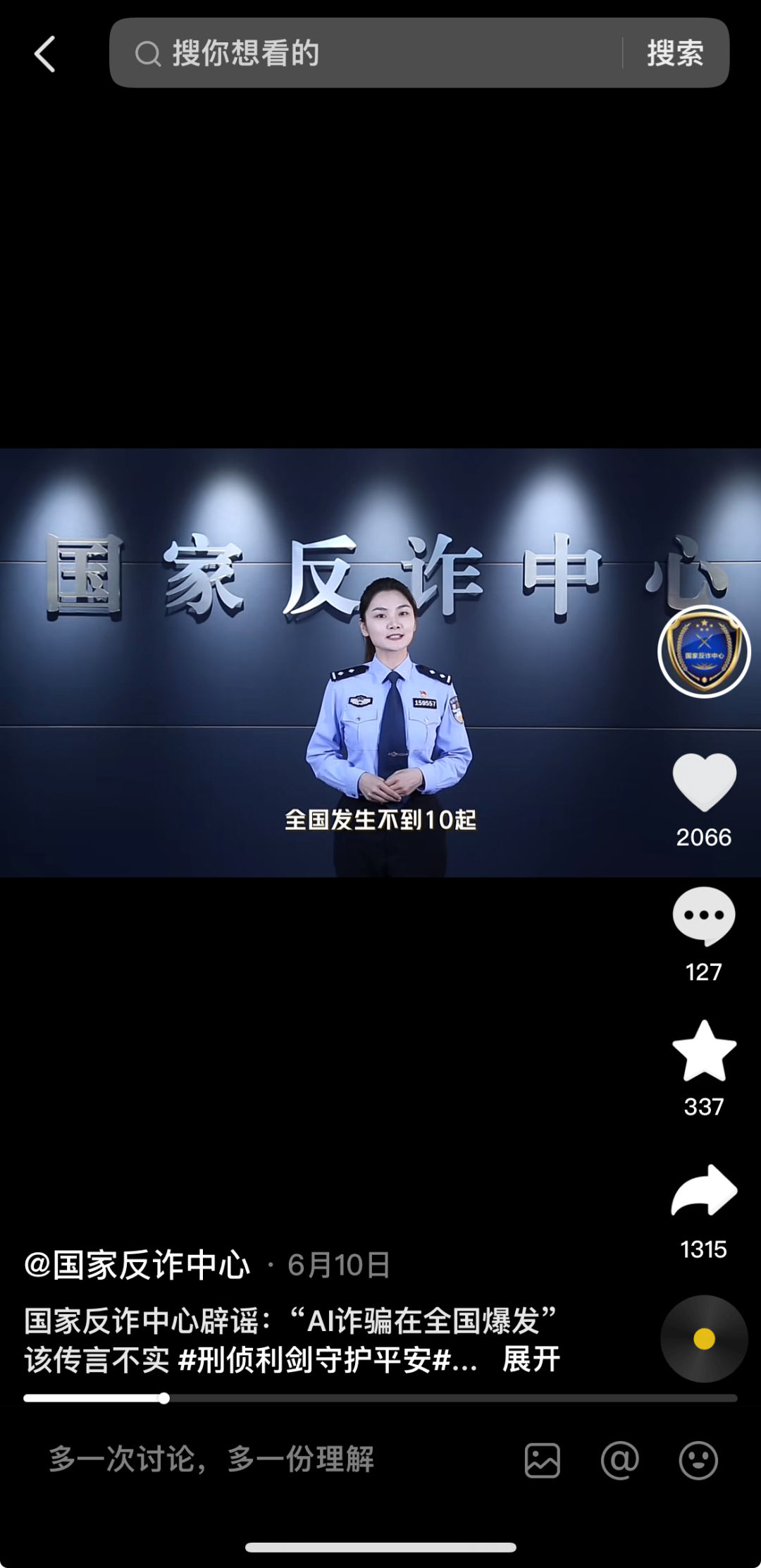Tap the 搜索 search button
The height and width of the screenshot is (1568, 761).
click(675, 54)
